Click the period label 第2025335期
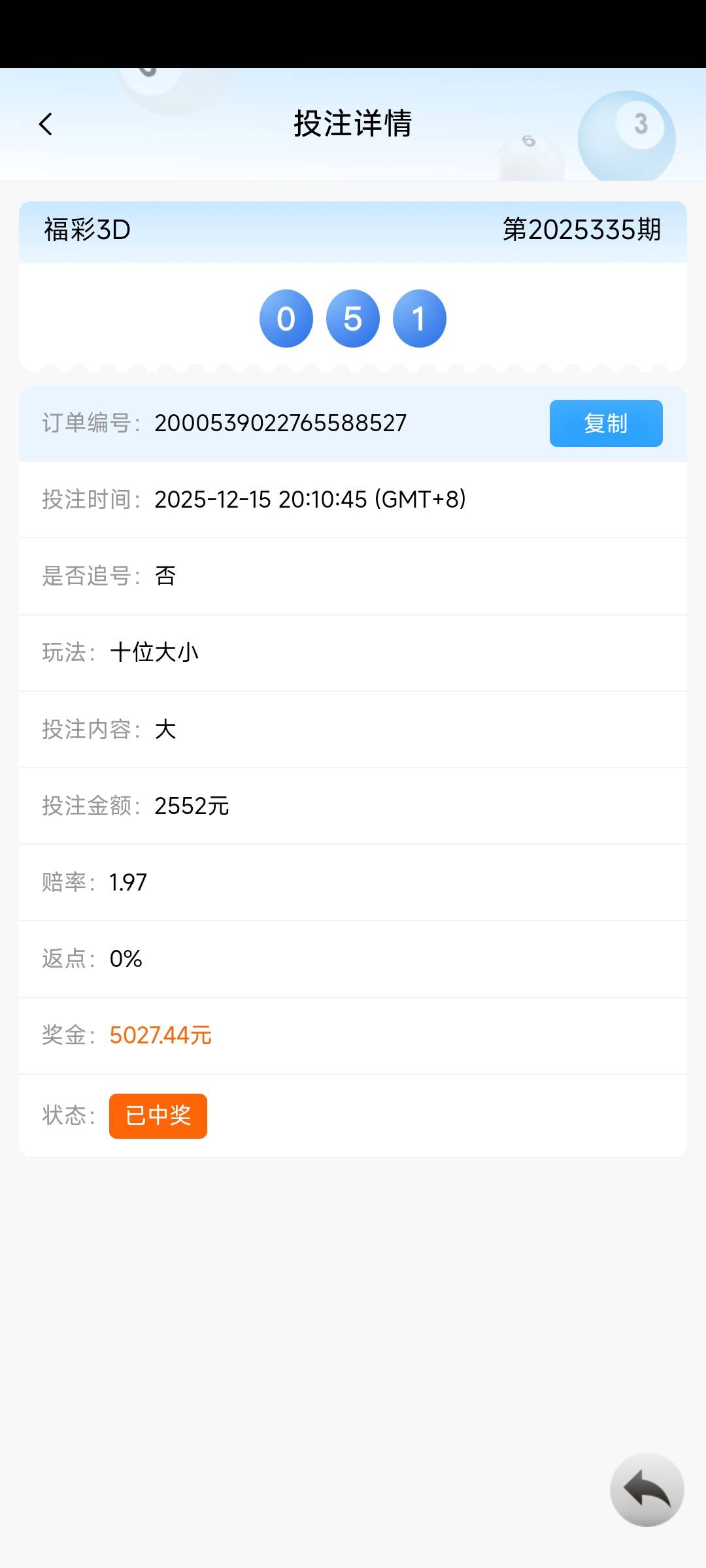The image size is (706, 1568). [x=582, y=230]
